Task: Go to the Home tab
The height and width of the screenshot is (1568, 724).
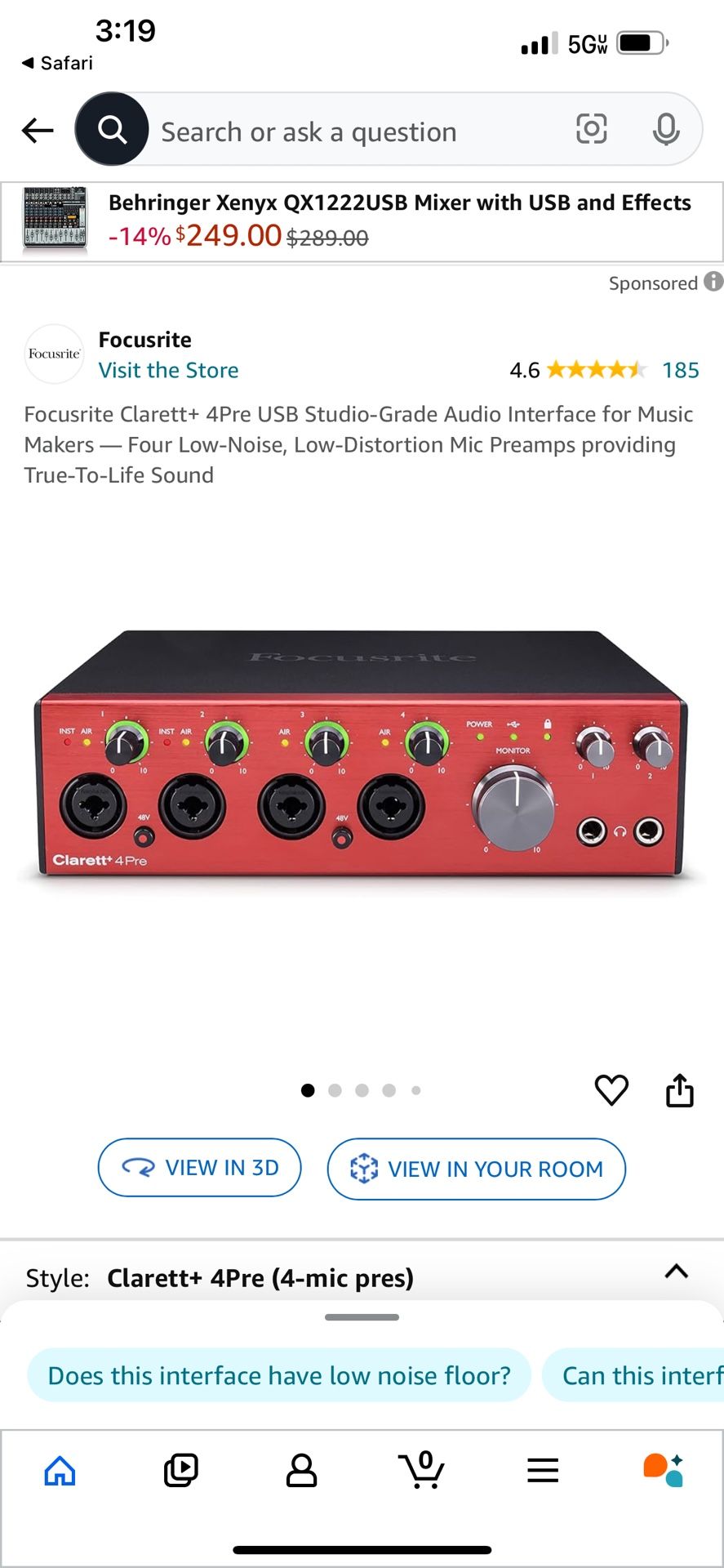Action: (x=60, y=1471)
